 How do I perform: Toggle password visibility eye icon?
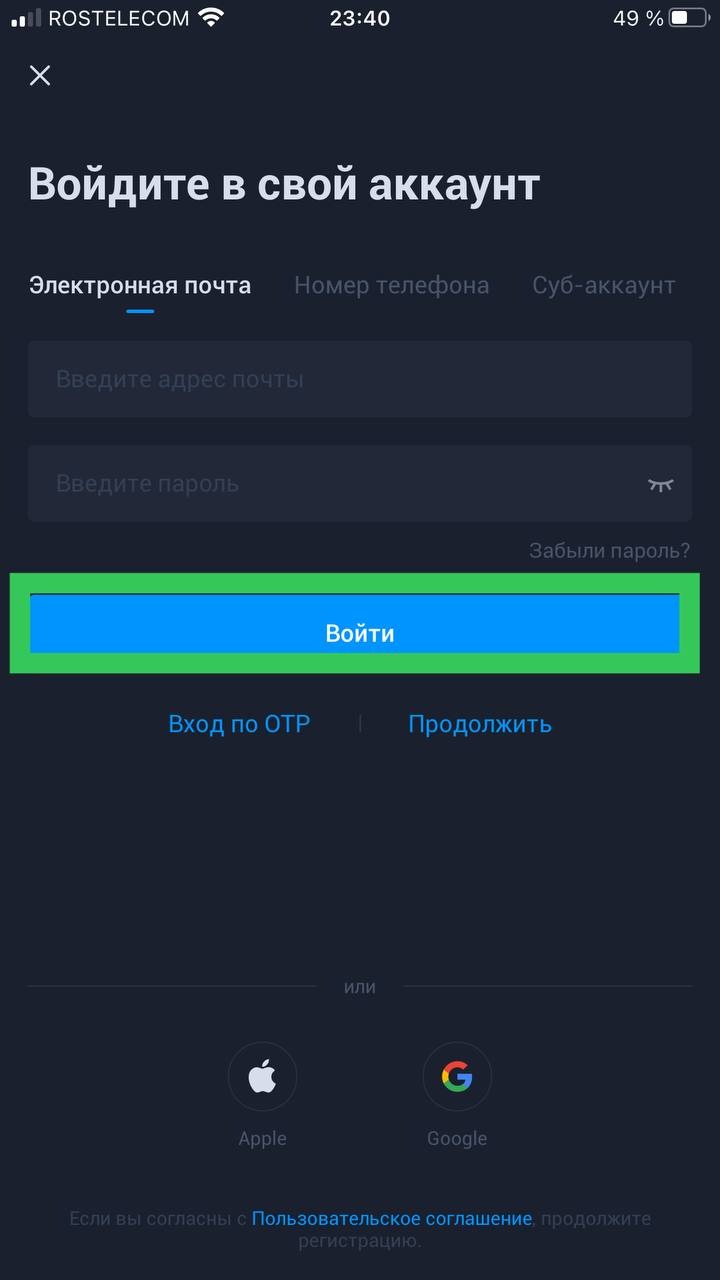point(660,484)
